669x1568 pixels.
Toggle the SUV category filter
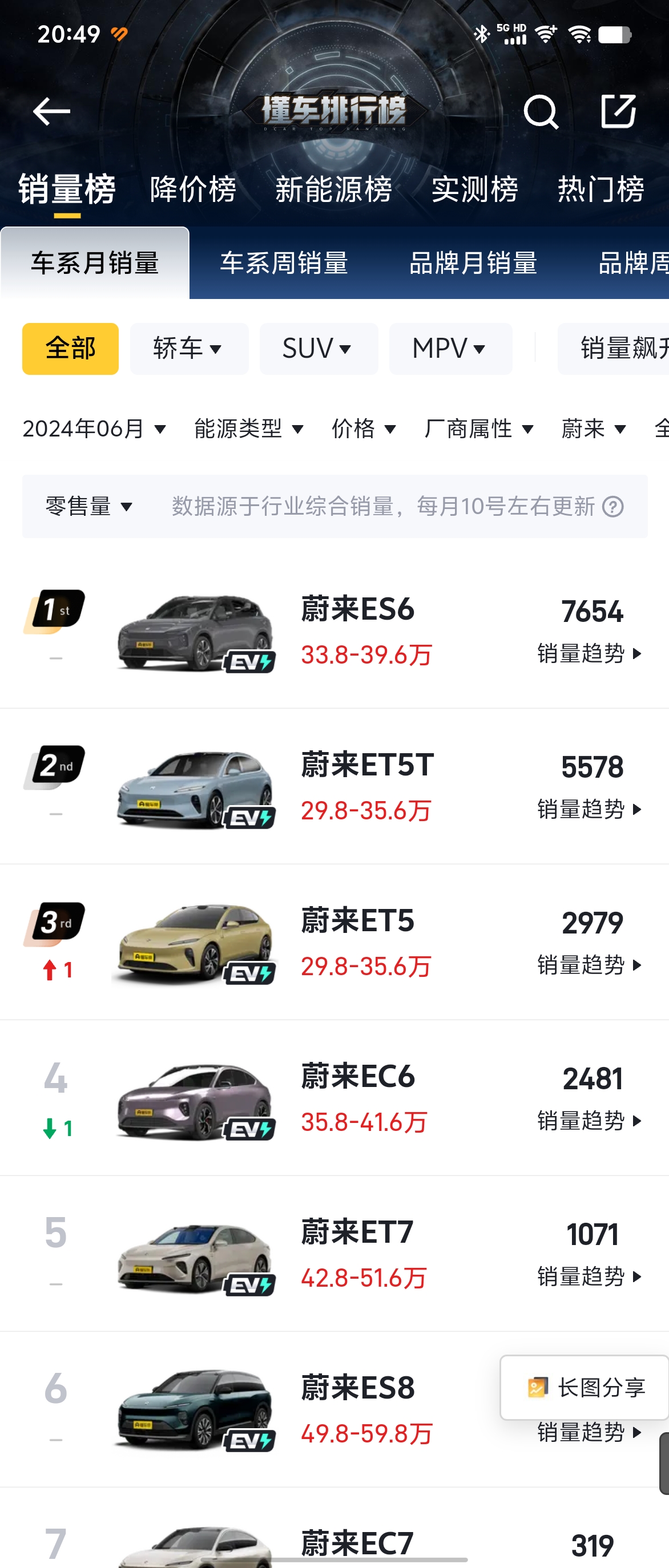pyautogui.click(x=319, y=348)
